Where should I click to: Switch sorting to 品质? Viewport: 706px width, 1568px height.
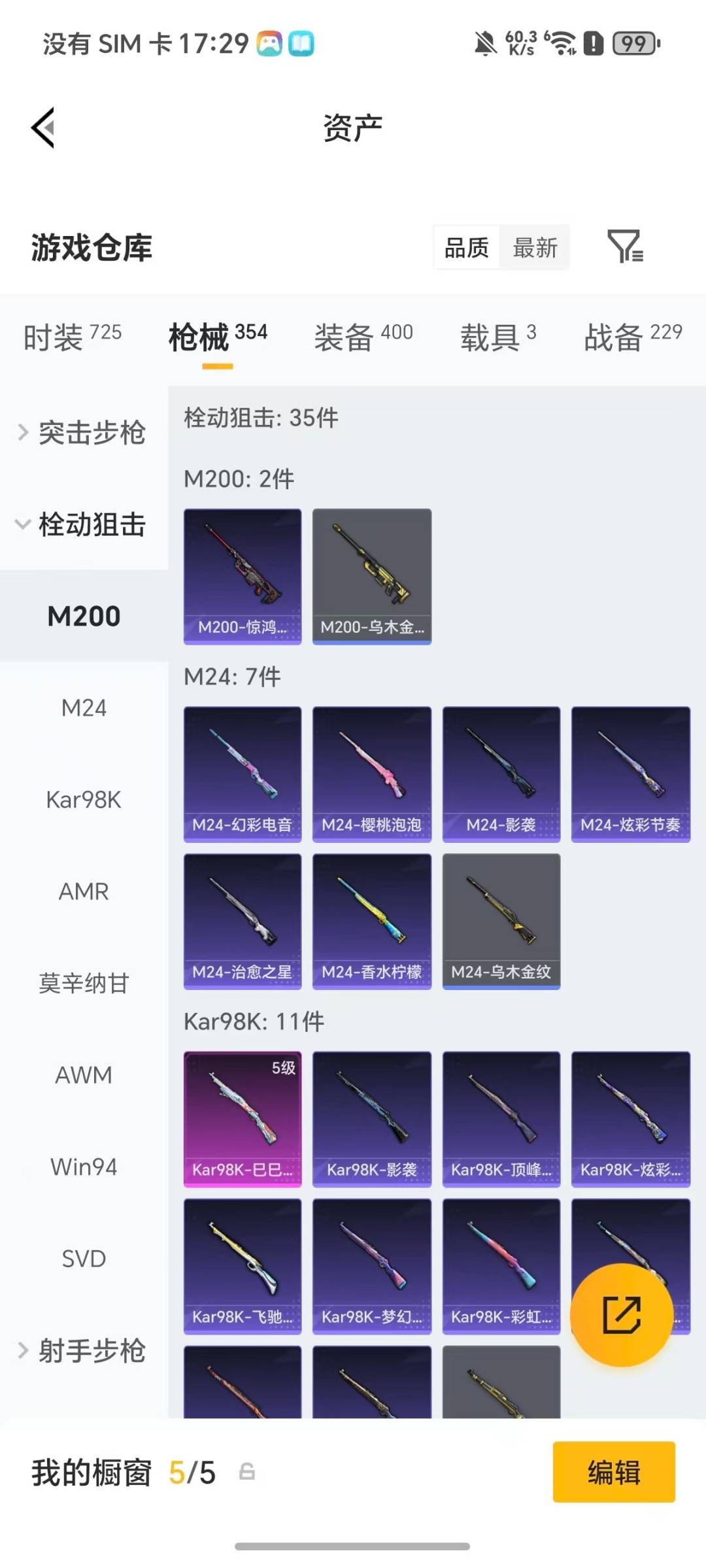[465, 247]
